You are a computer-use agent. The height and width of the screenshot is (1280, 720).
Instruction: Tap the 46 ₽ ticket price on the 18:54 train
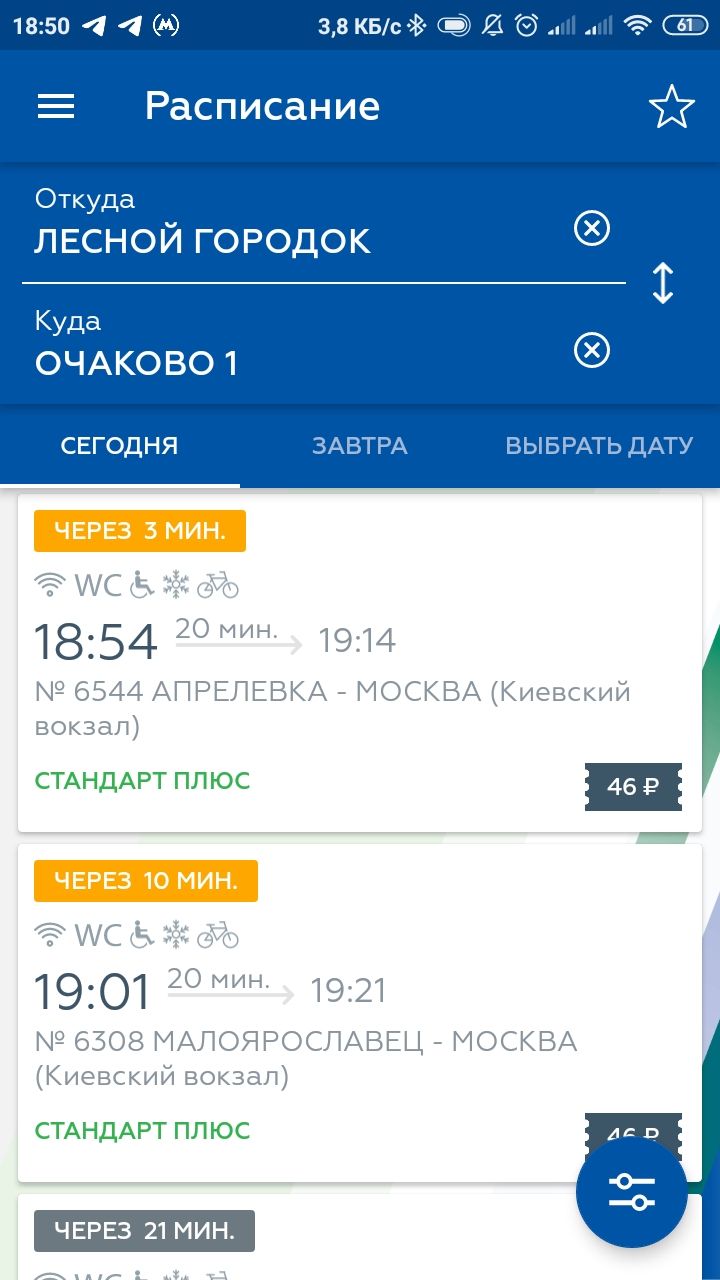[x=633, y=787]
